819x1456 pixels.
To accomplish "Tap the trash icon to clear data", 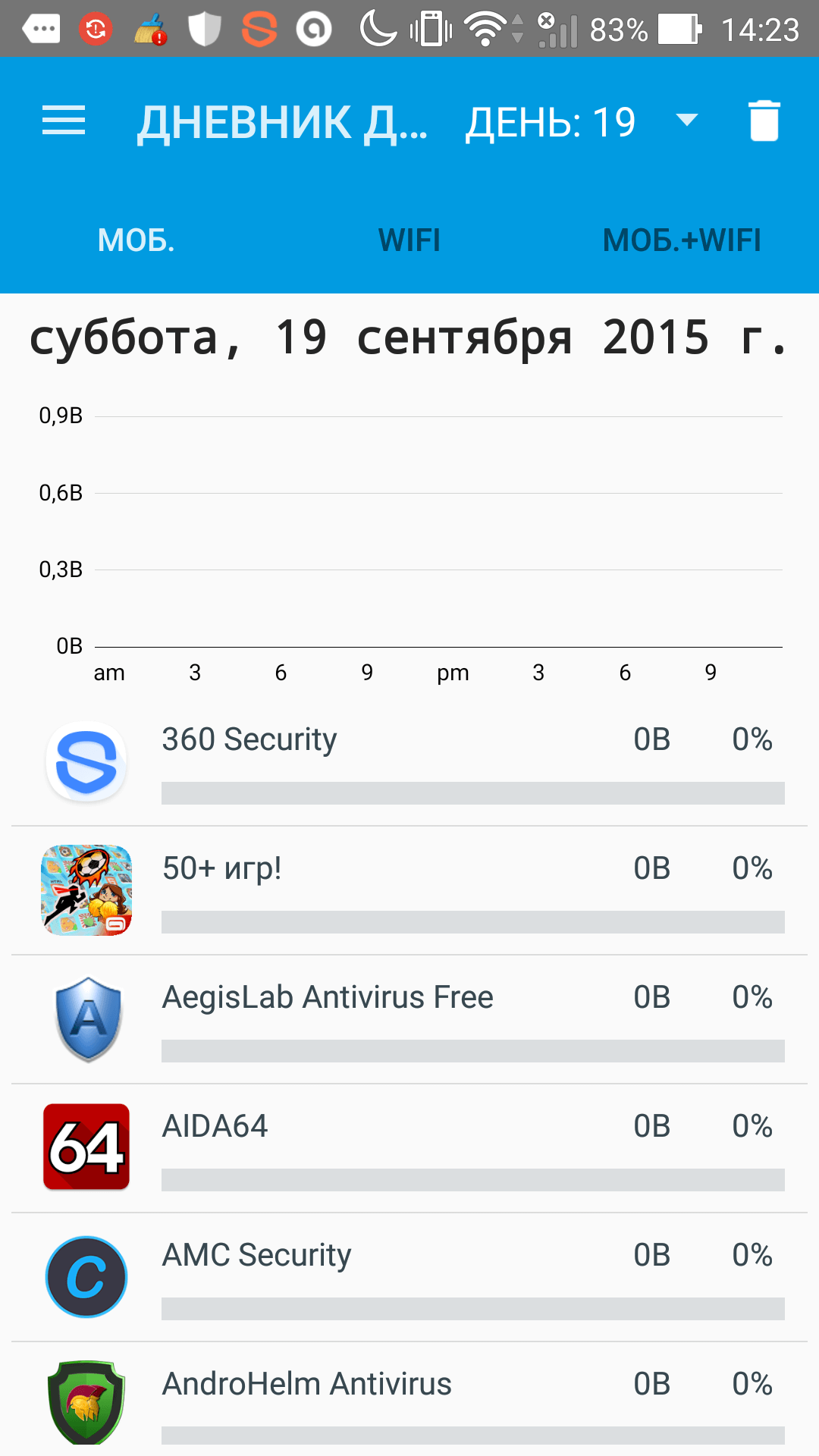I will point(764,121).
